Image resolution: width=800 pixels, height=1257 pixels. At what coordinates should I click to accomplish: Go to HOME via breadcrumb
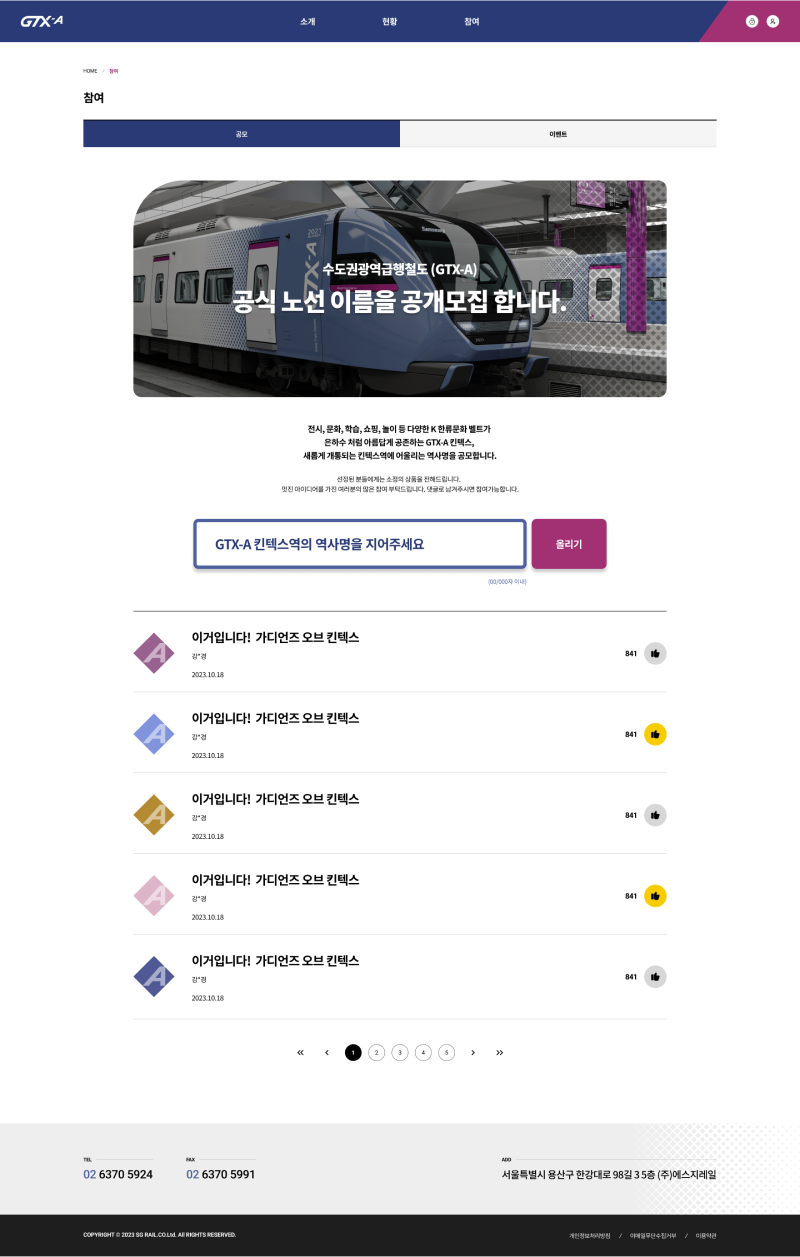(x=90, y=71)
